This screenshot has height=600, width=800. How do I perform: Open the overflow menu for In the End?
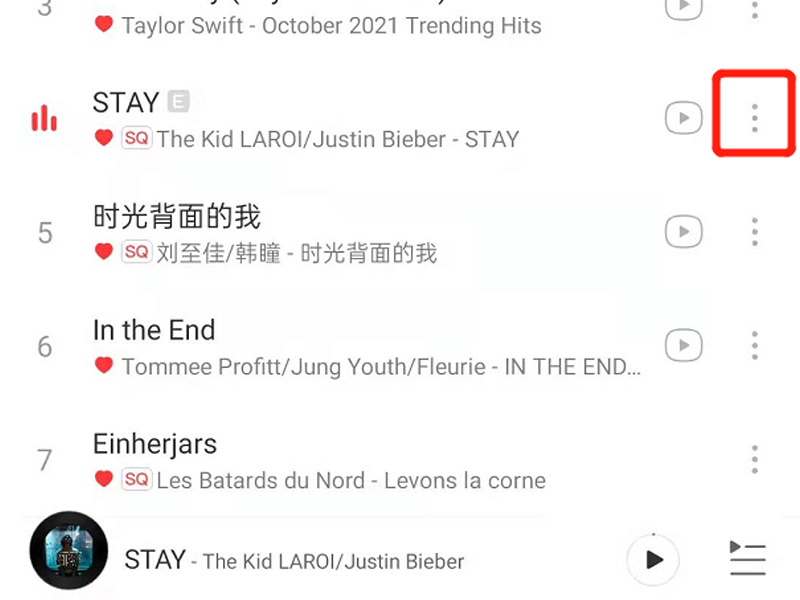[754, 346]
